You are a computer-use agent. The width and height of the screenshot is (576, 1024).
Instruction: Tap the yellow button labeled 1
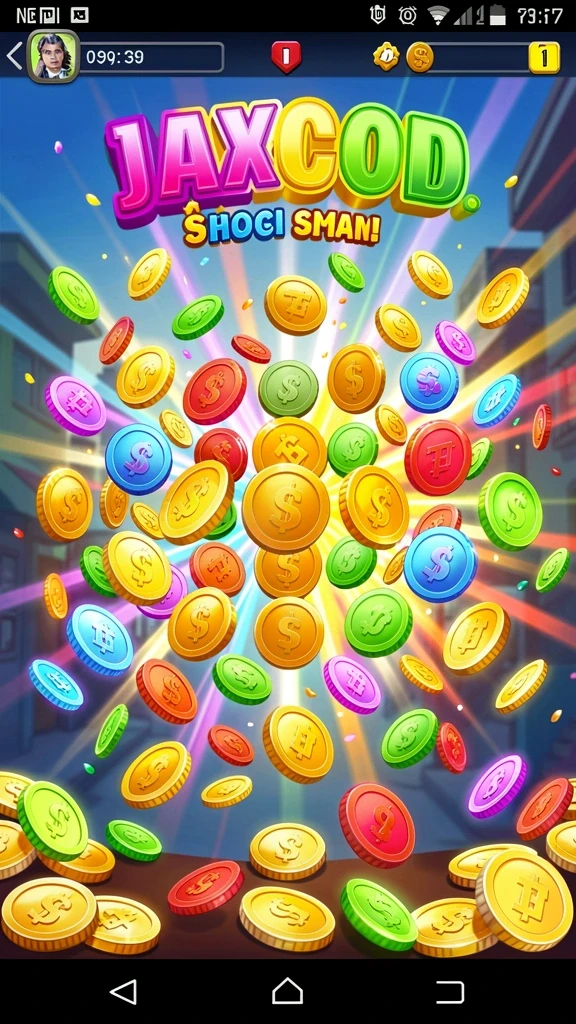click(544, 57)
